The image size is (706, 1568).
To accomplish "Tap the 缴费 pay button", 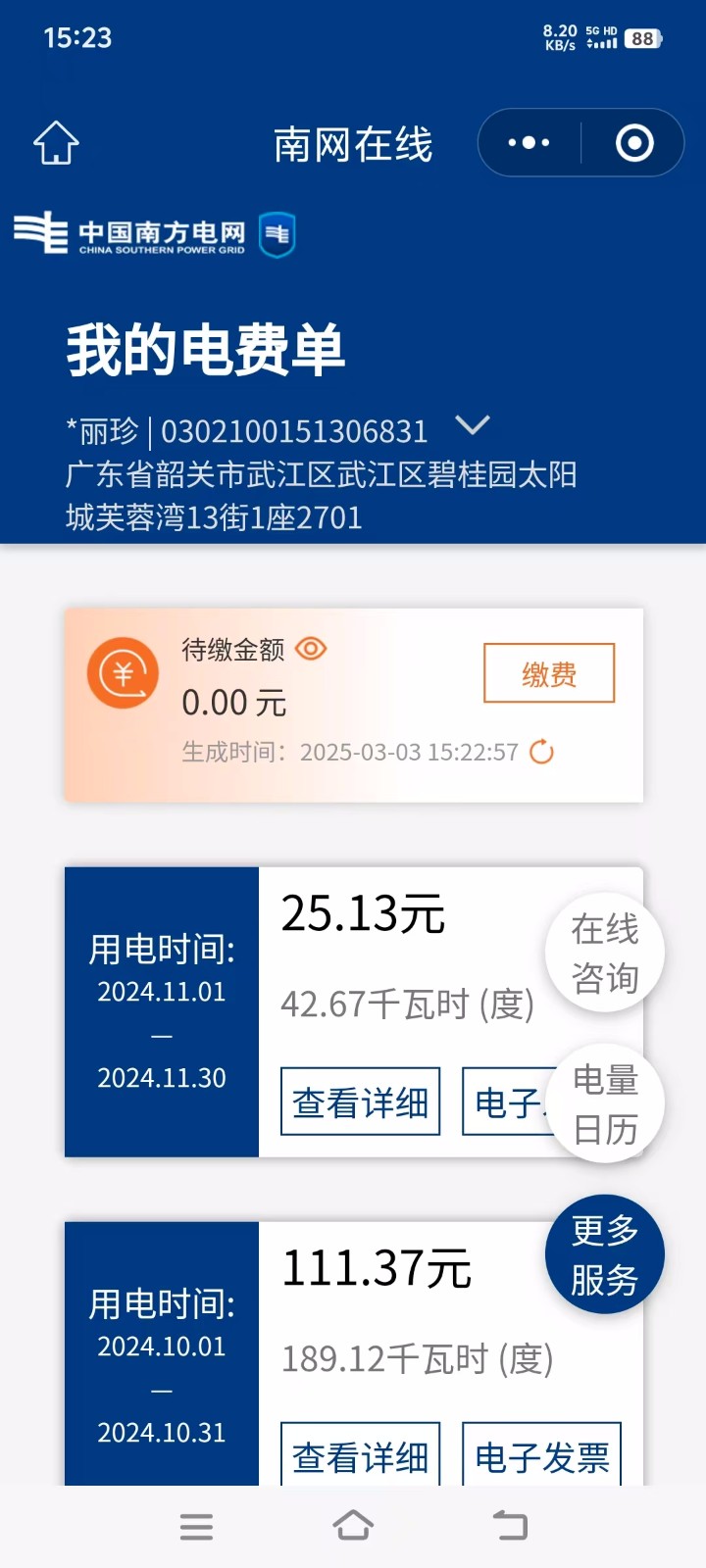I will pyautogui.click(x=549, y=673).
